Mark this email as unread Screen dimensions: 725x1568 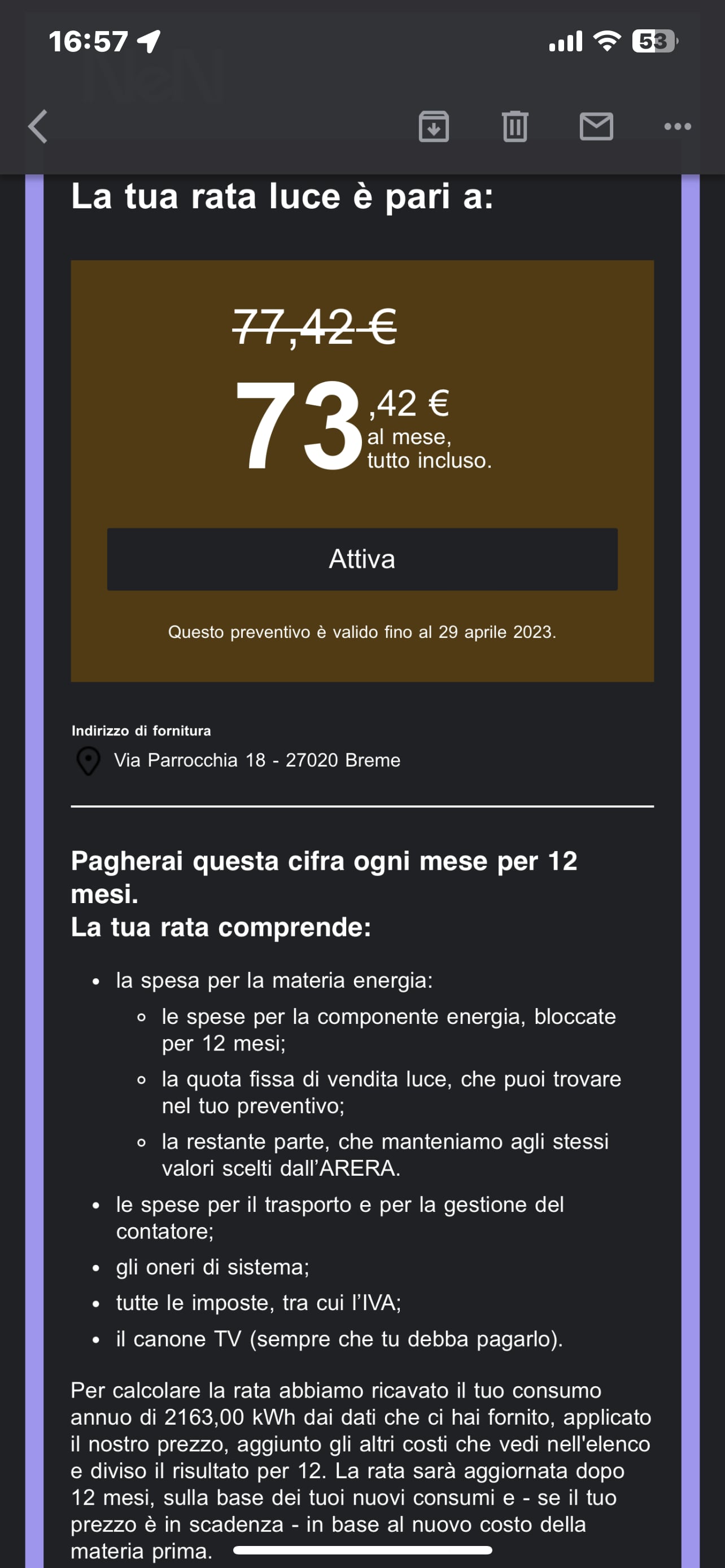pos(596,126)
